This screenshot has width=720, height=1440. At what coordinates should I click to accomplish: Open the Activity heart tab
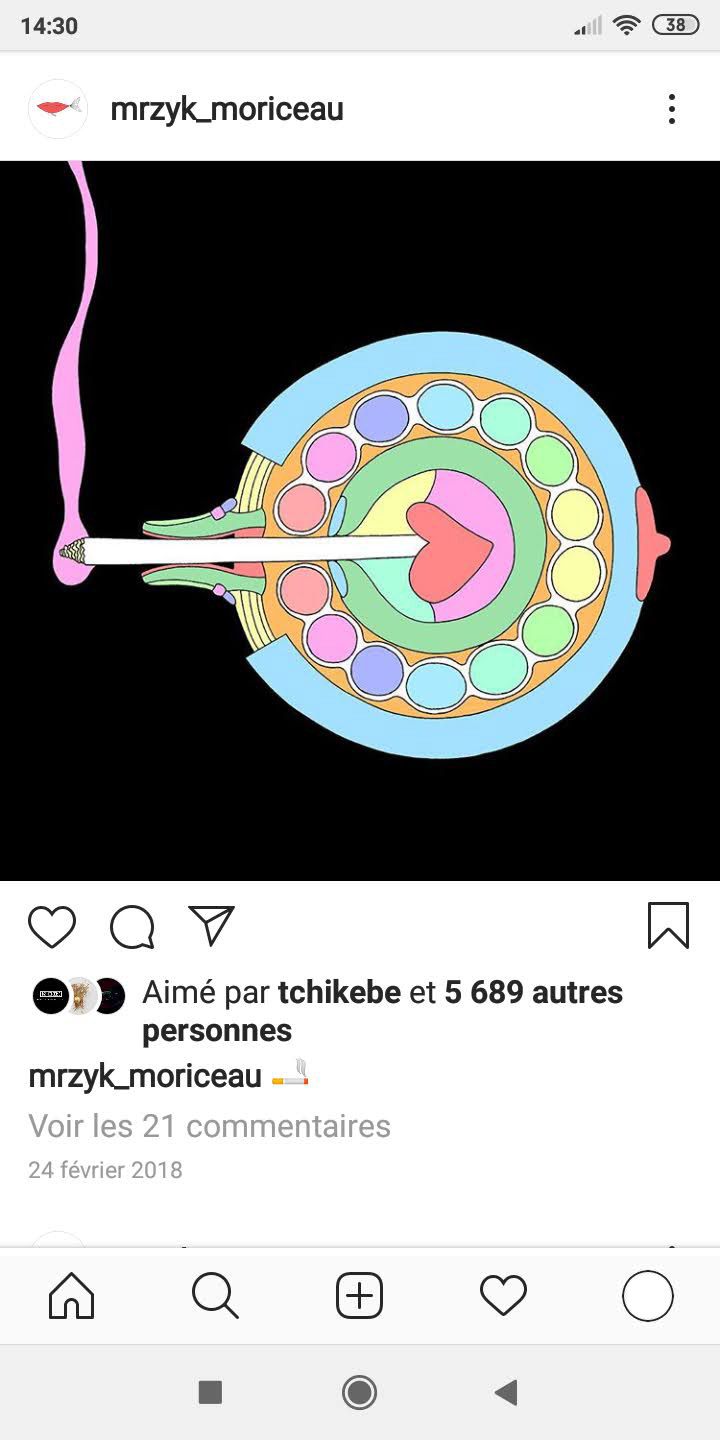[503, 1297]
